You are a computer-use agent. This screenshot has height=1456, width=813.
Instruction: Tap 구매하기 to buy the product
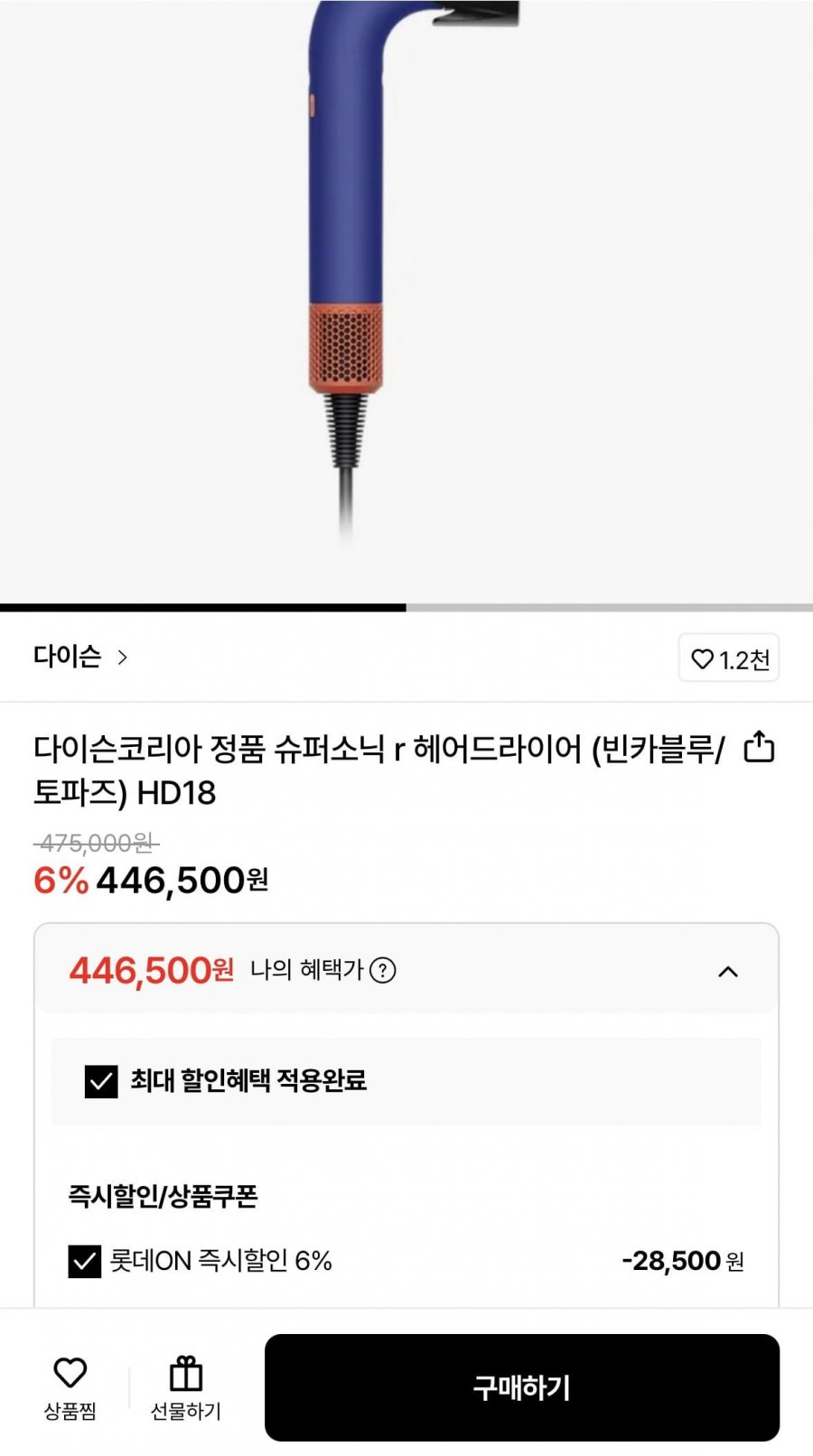point(521,1387)
